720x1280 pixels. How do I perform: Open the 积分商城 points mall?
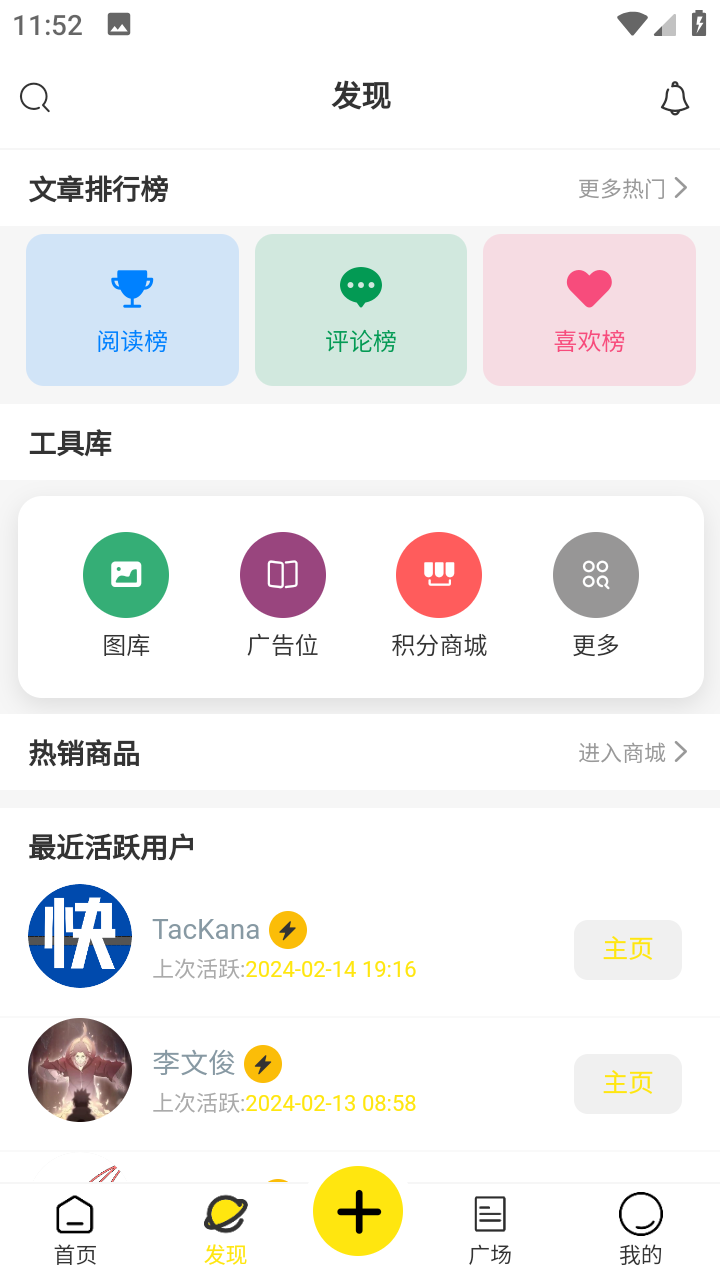pyautogui.click(x=439, y=575)
